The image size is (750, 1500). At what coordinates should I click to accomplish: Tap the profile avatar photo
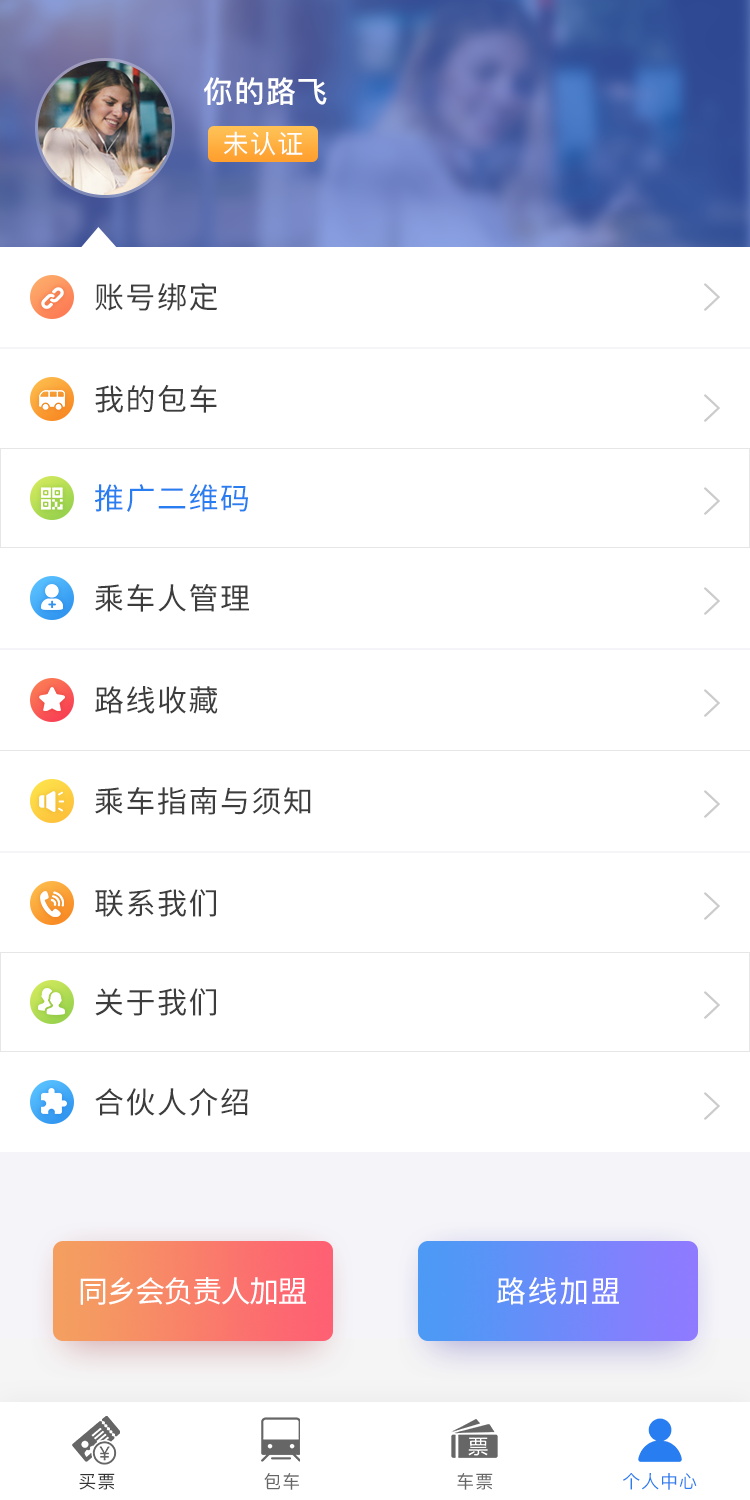(105, 128)
